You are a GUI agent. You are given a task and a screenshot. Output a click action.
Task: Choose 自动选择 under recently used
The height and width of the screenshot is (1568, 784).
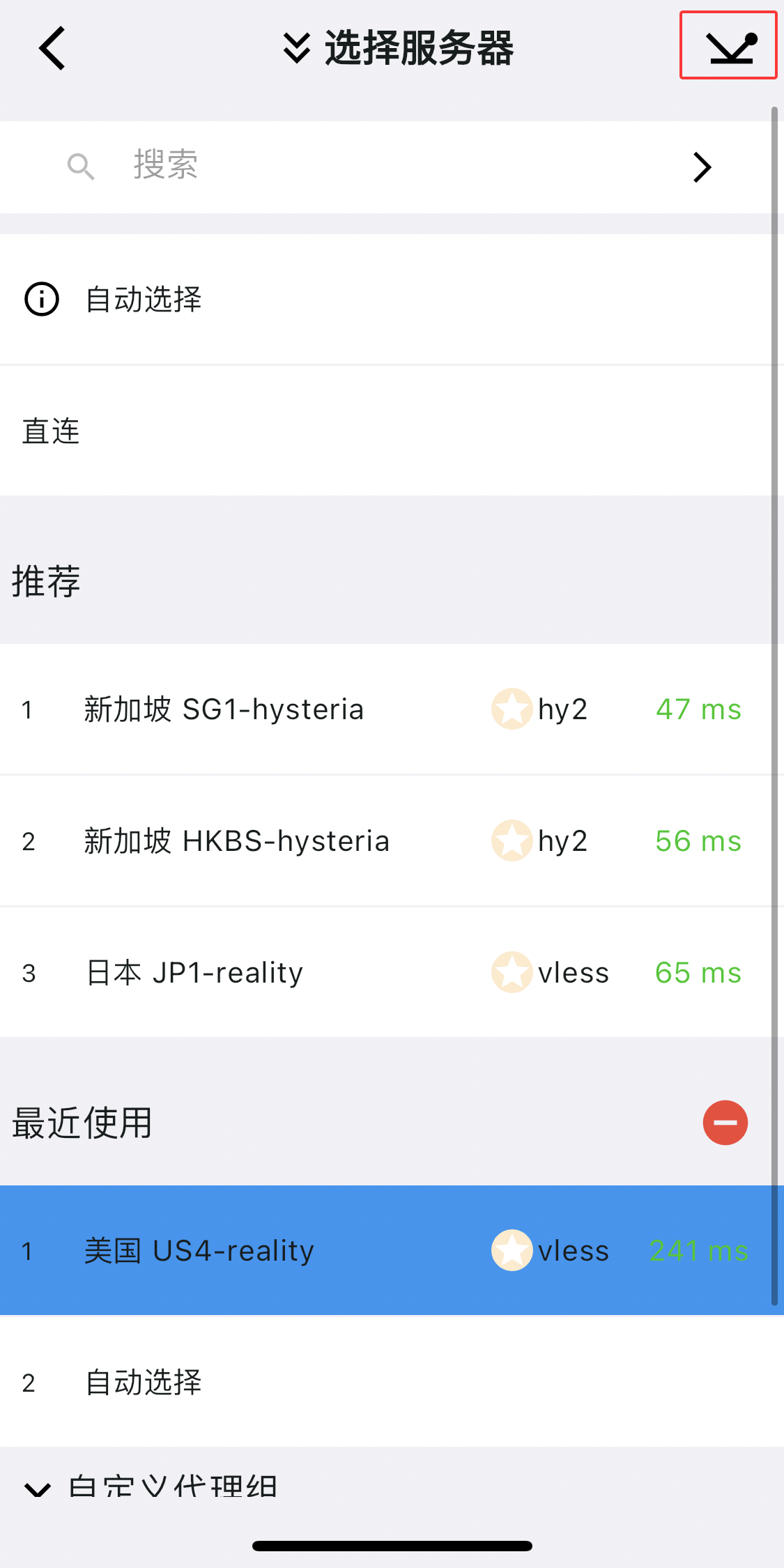coord(143,1383)
